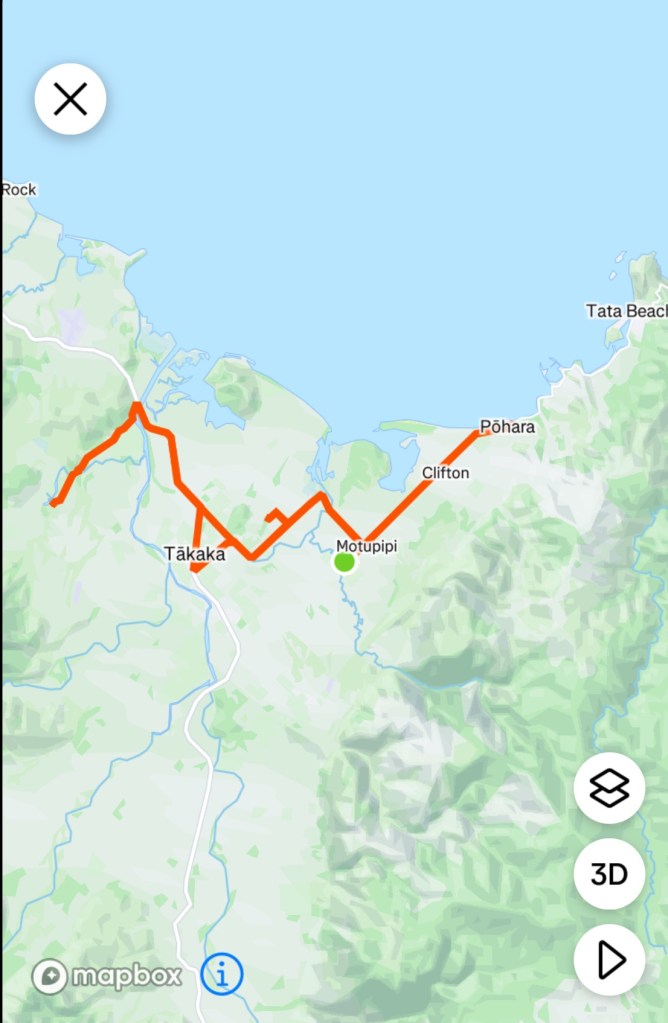Play the route flyover animation

tap(609, 960)
